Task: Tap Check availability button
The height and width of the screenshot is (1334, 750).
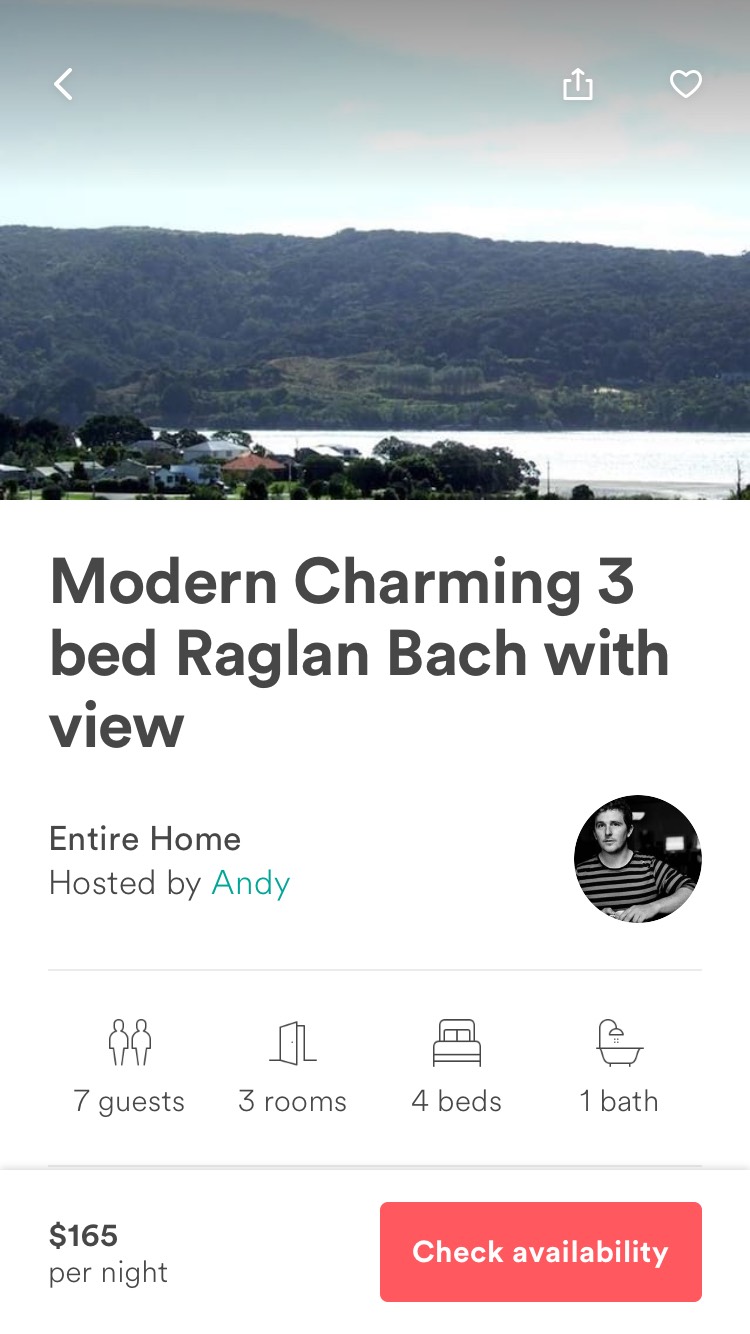Action: pyautogui.click(x=540, y=1251)
